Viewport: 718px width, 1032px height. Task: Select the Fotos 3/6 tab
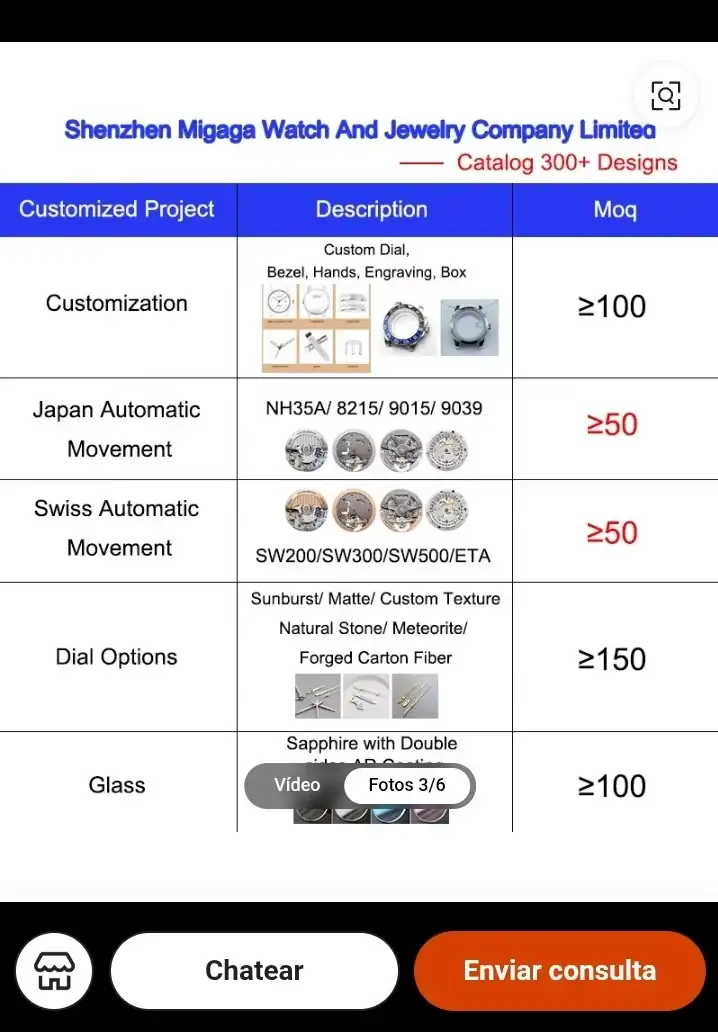pyautogui.click(x=407, y=785)
